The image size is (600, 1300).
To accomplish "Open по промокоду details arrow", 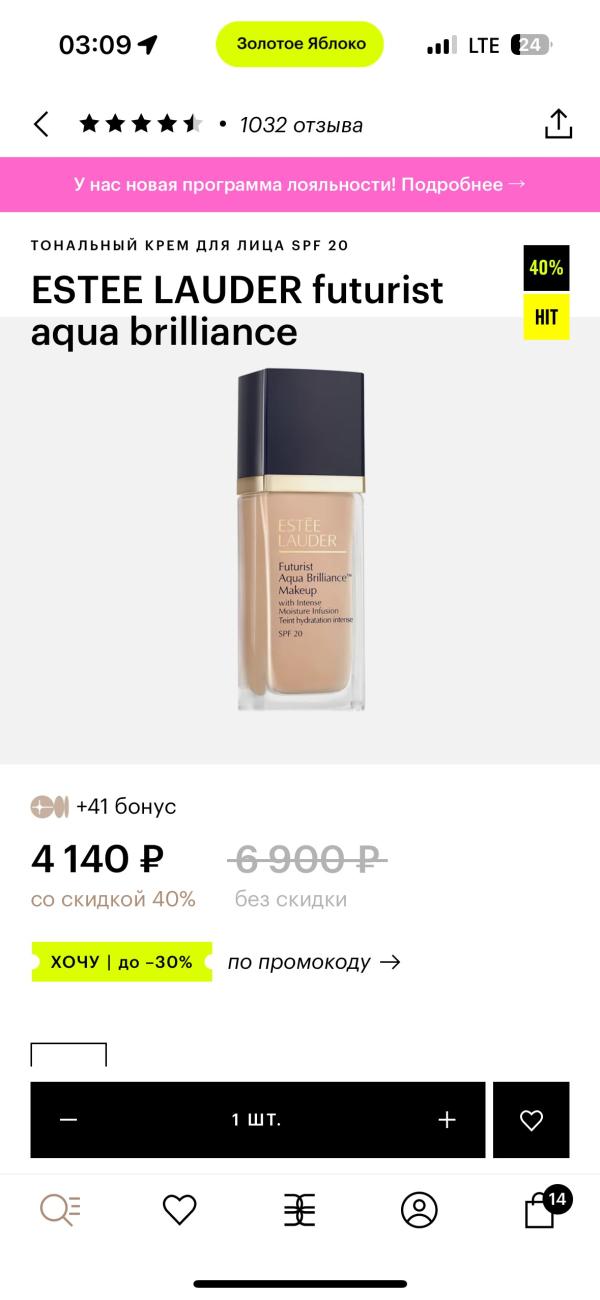I will point(314,962).
